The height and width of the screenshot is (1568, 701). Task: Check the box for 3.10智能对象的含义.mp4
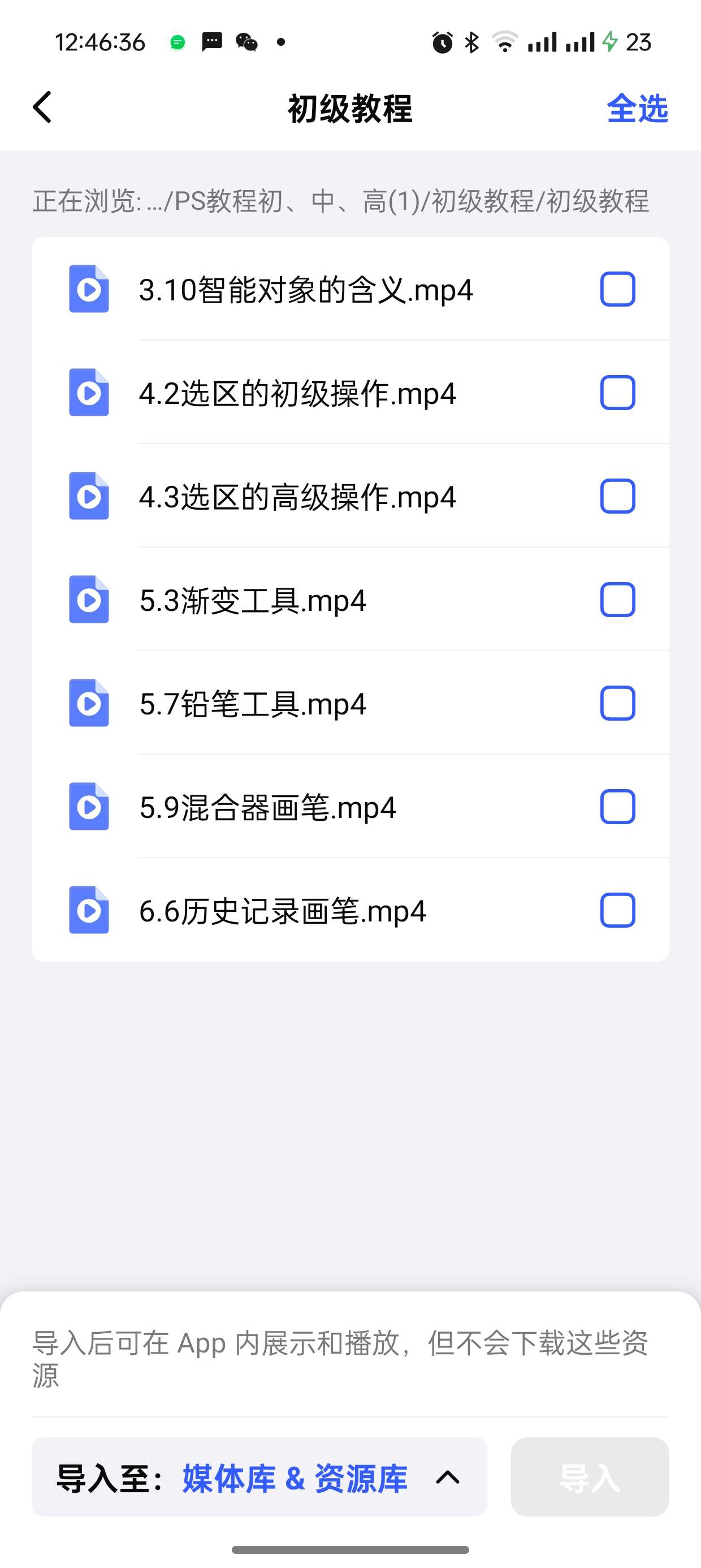tap(618, 289)
